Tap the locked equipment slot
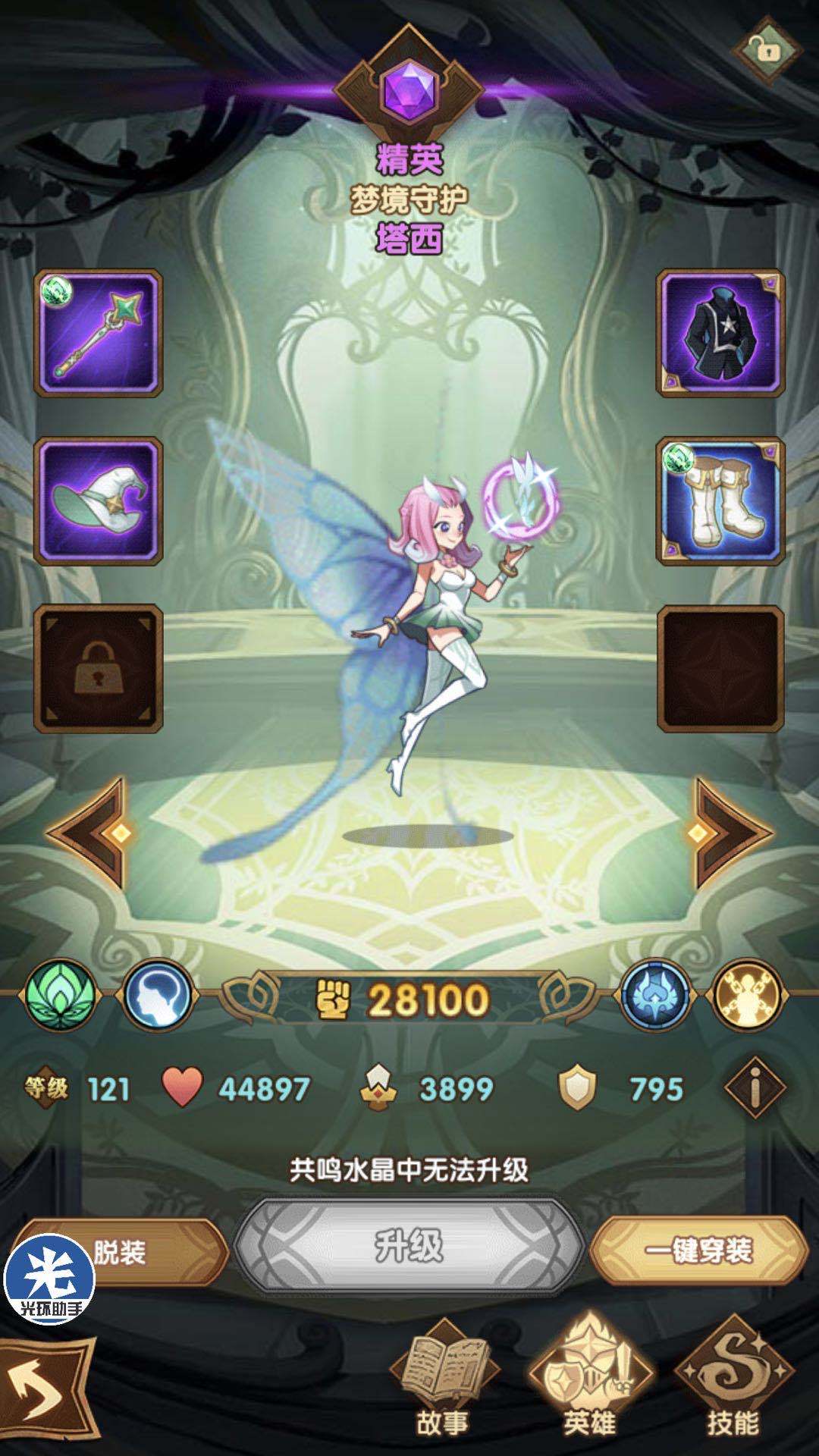819x1456 pixels. pyautogui.click(x=99, y=668)
